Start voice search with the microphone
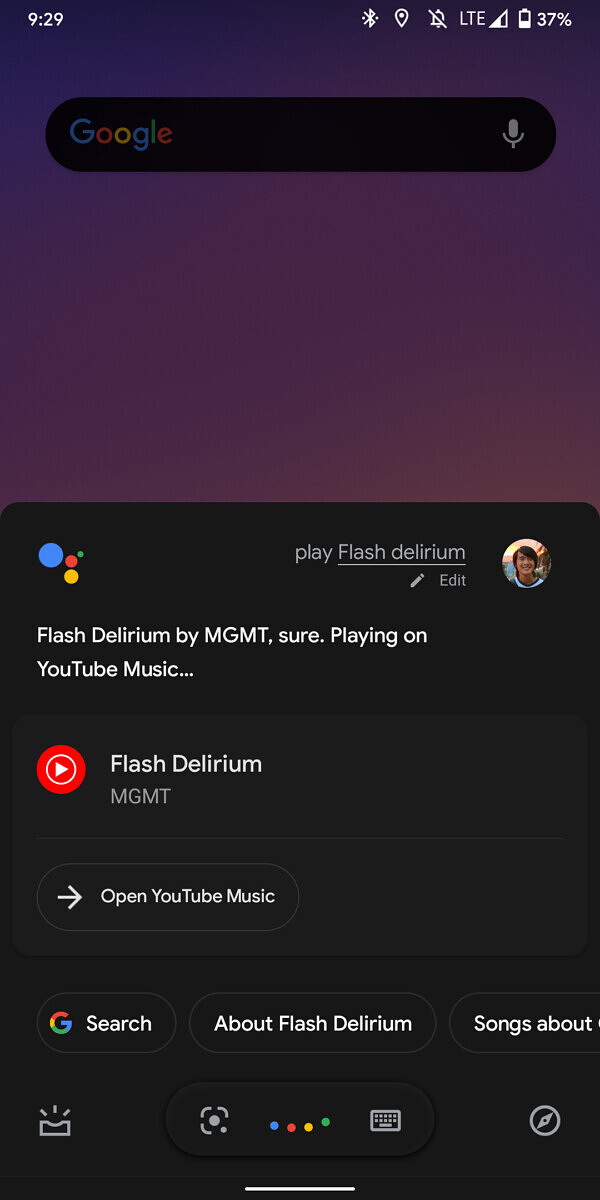Image resolution: width=600 pixels, height=1200 pixels. pos(513,134)
